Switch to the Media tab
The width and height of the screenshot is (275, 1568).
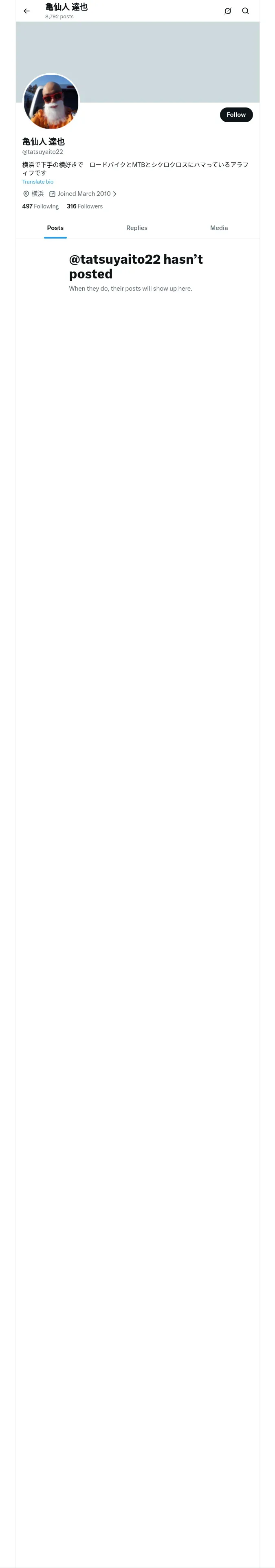(219, 228)
